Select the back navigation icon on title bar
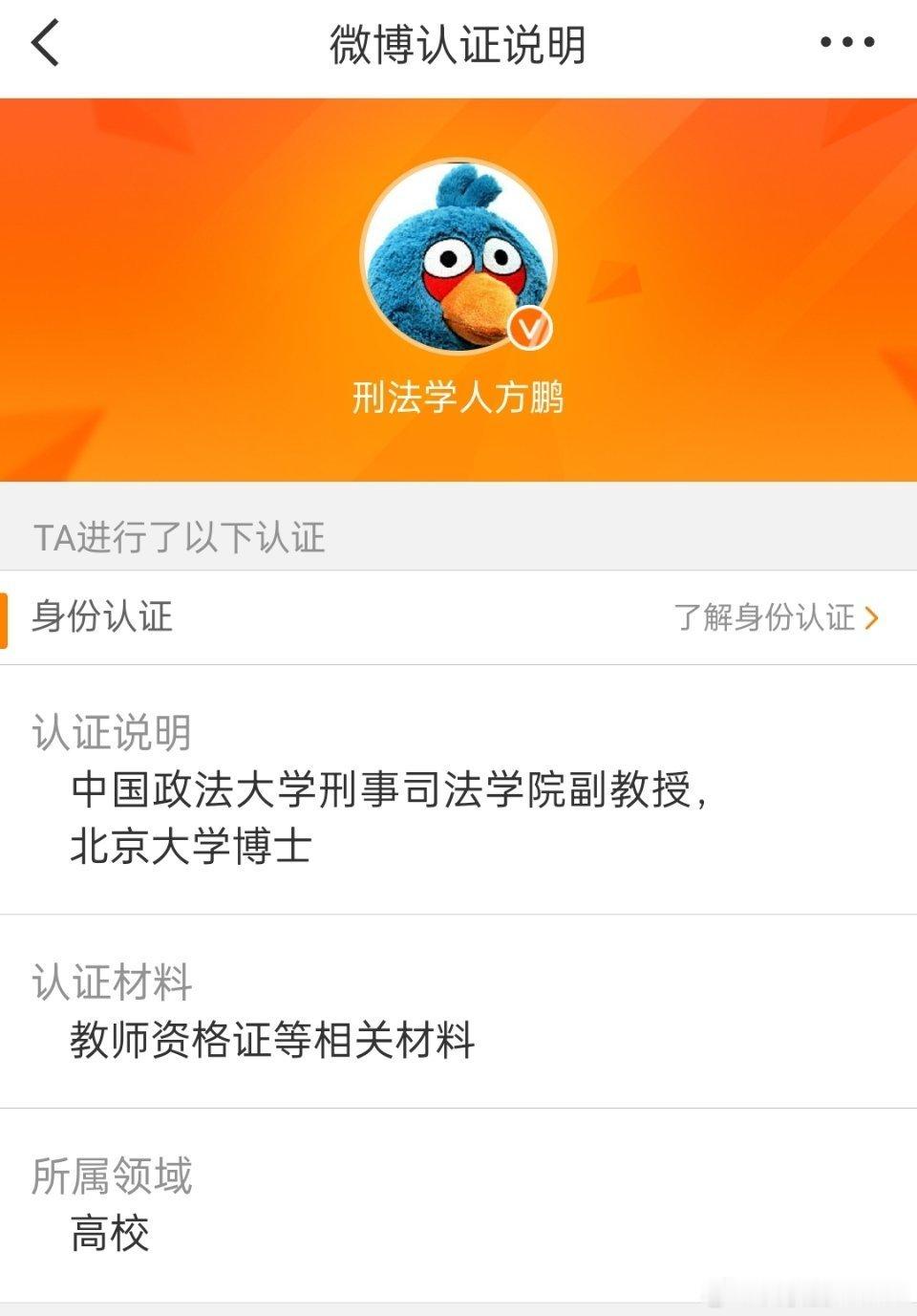The width and height of the screenshot is (917, 1316). pyautogui.click(x=44, y=43)
